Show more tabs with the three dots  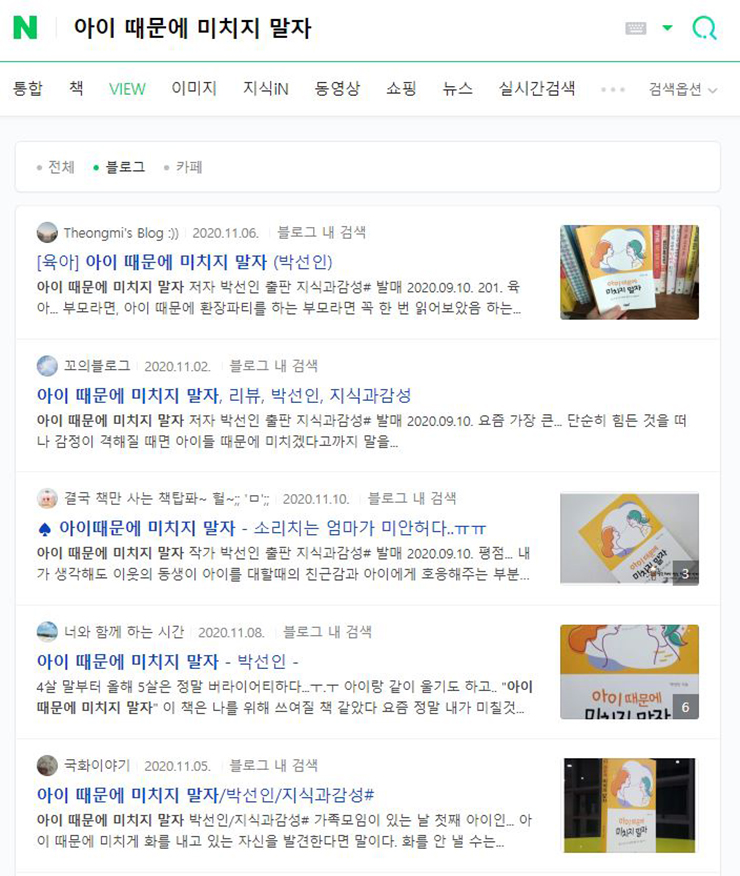[612, 89]
